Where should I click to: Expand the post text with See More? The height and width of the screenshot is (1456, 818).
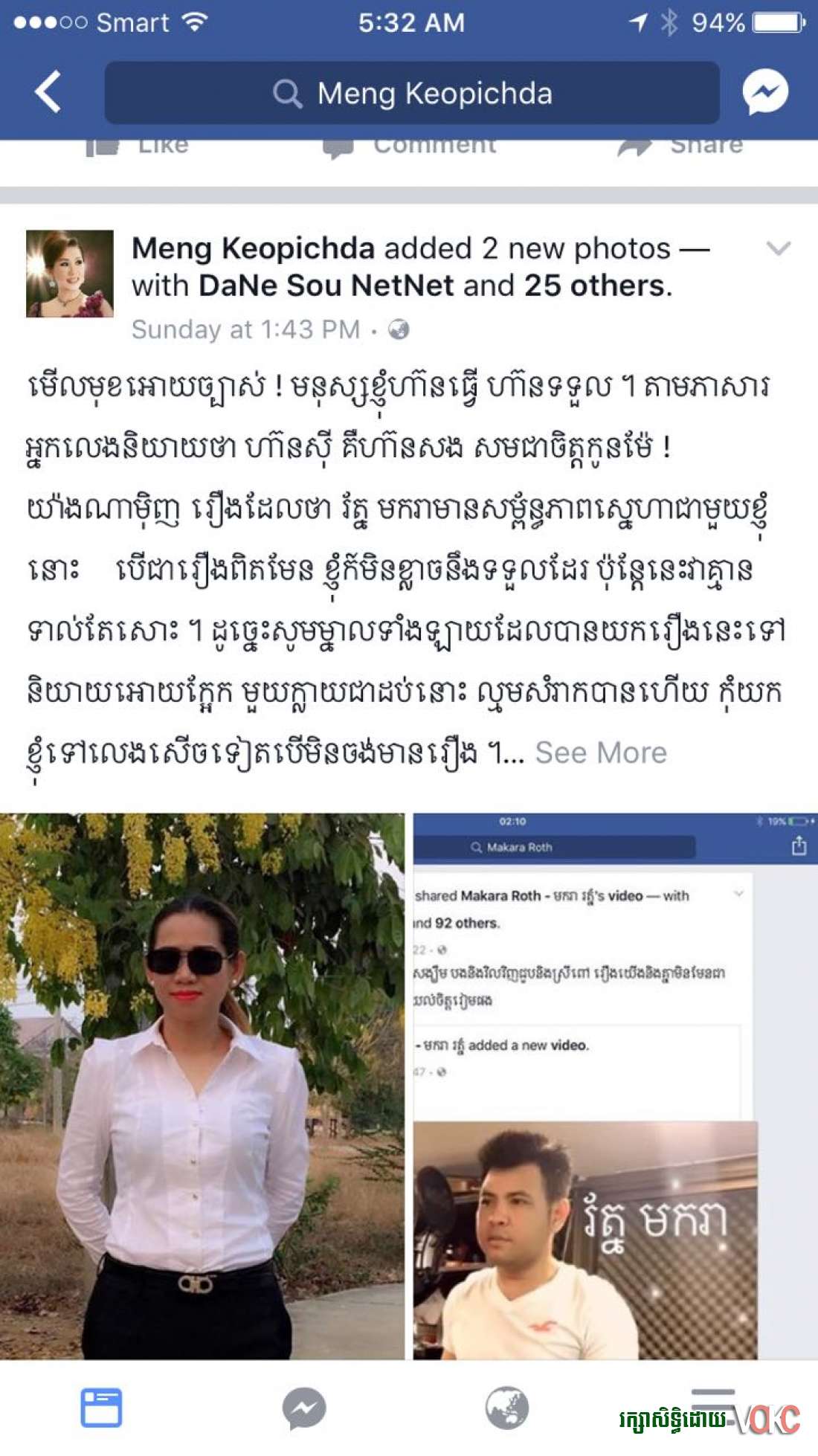(x=601, y=753)
